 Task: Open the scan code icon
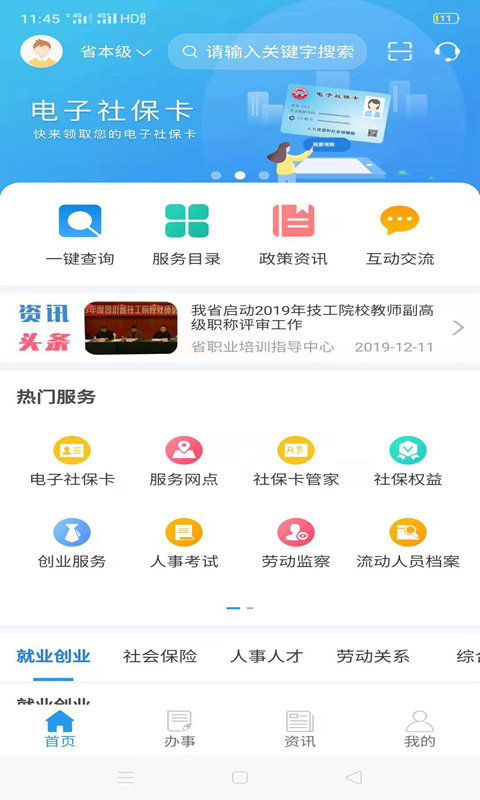[399, 51]
